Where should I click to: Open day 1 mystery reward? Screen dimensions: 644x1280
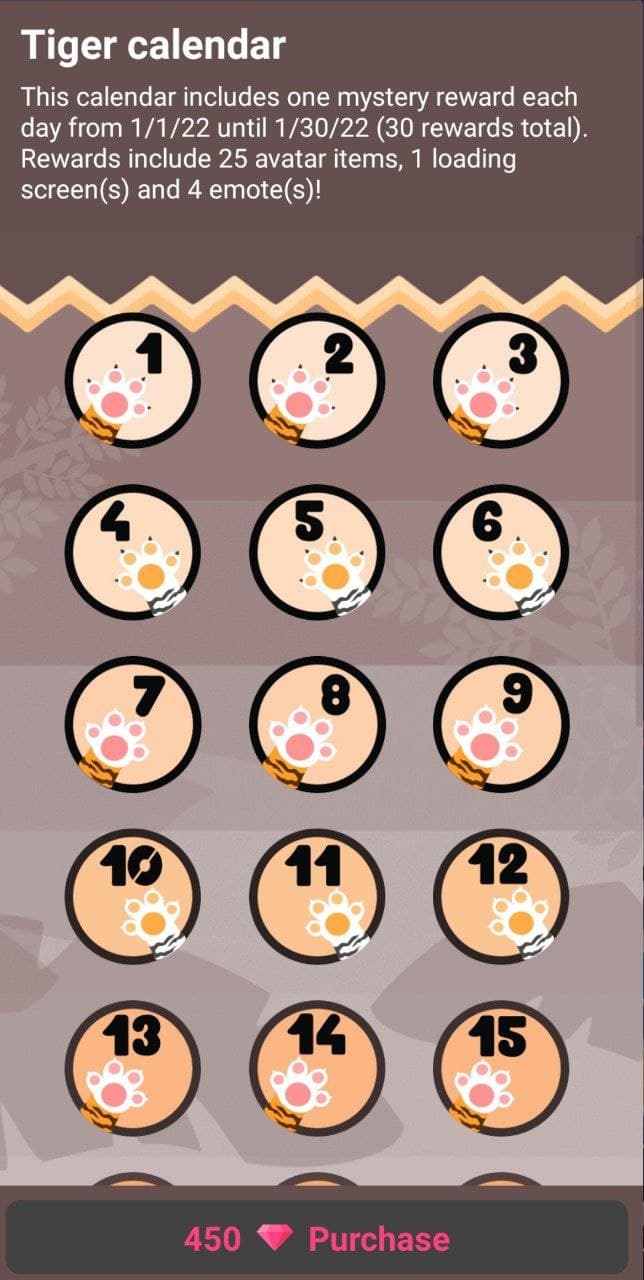133,381
